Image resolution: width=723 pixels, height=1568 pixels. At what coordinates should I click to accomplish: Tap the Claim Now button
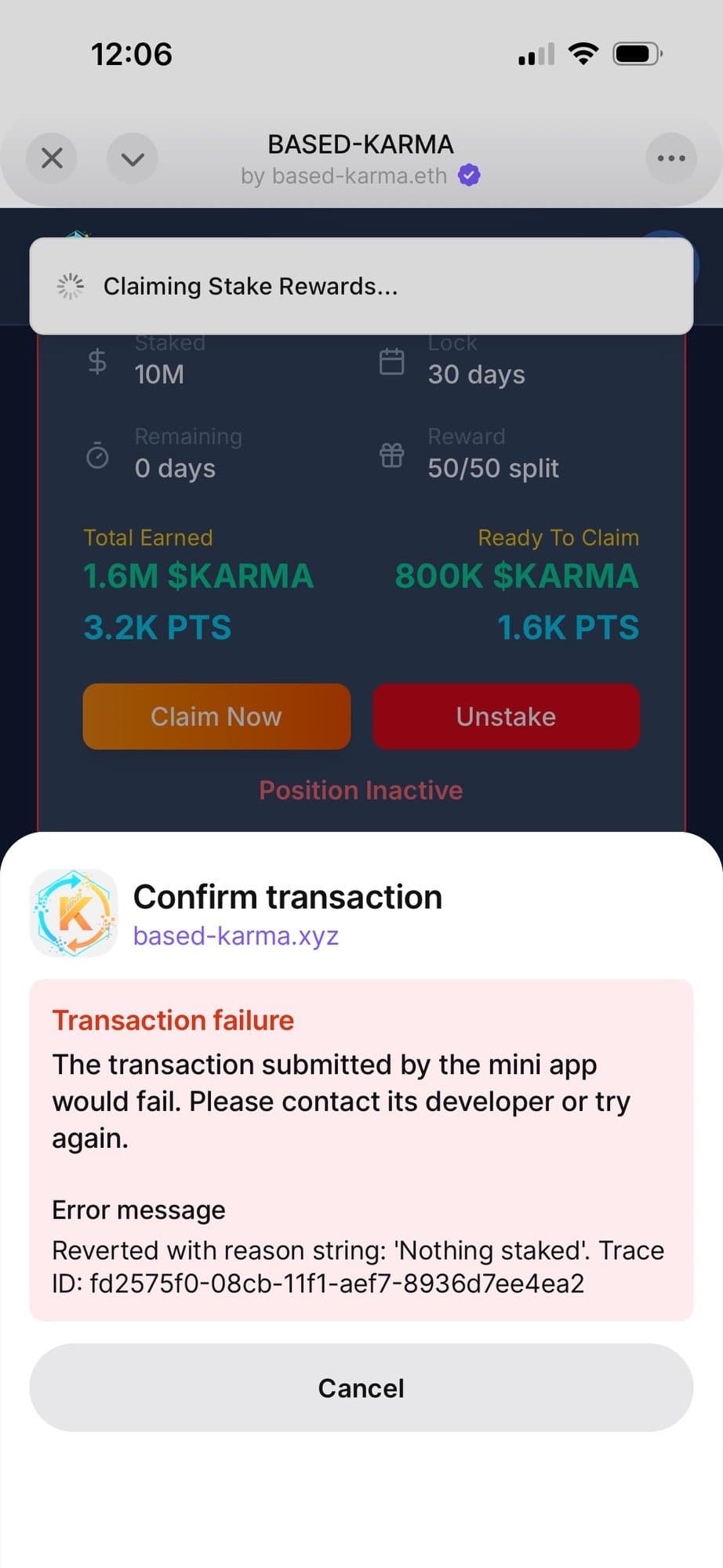coord(216,717)
